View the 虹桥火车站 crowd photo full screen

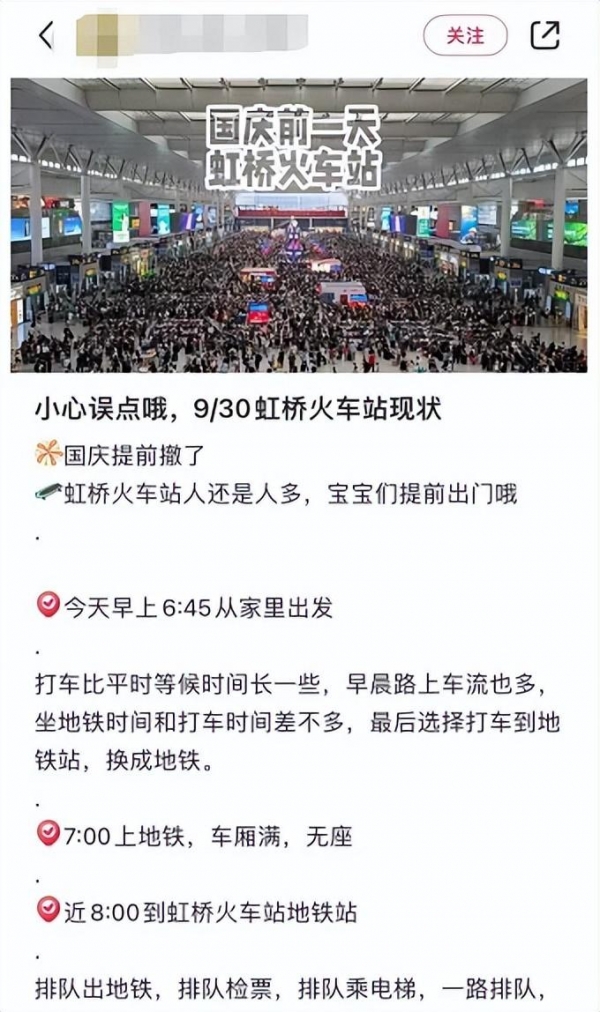coord(299,225)
